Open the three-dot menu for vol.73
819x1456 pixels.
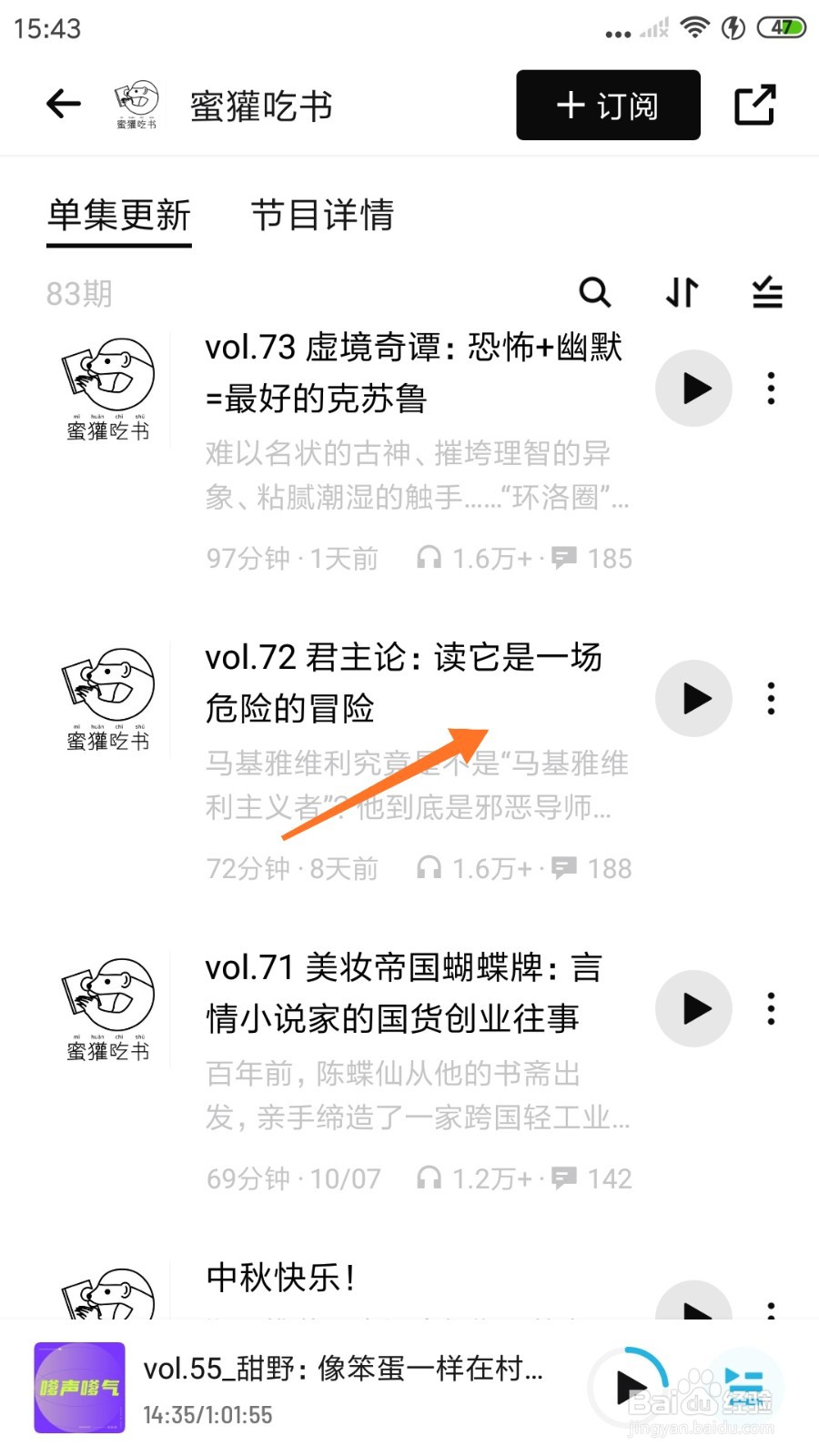(x=771, y=388)
